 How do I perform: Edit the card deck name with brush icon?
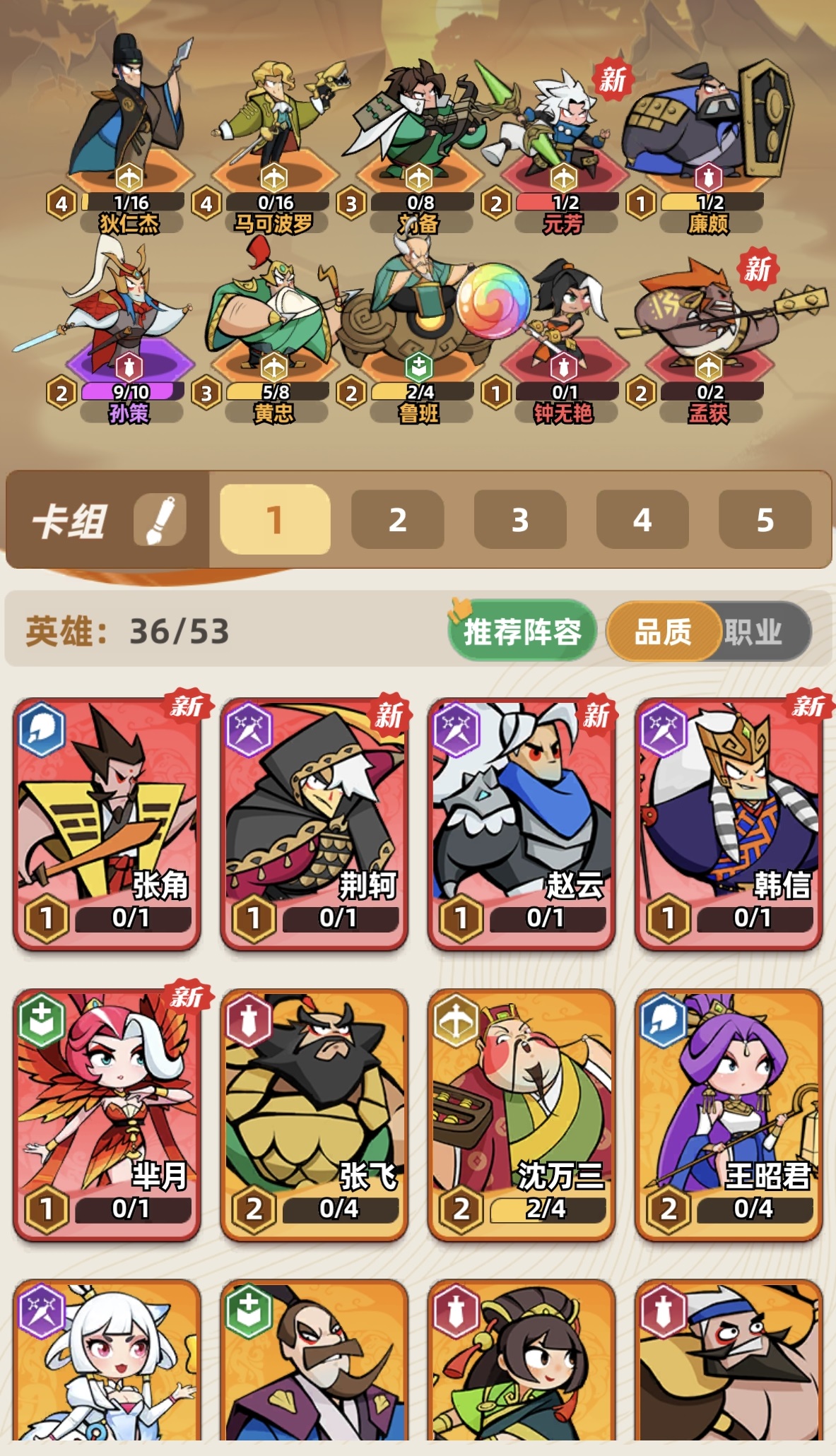tap(160, 521)
